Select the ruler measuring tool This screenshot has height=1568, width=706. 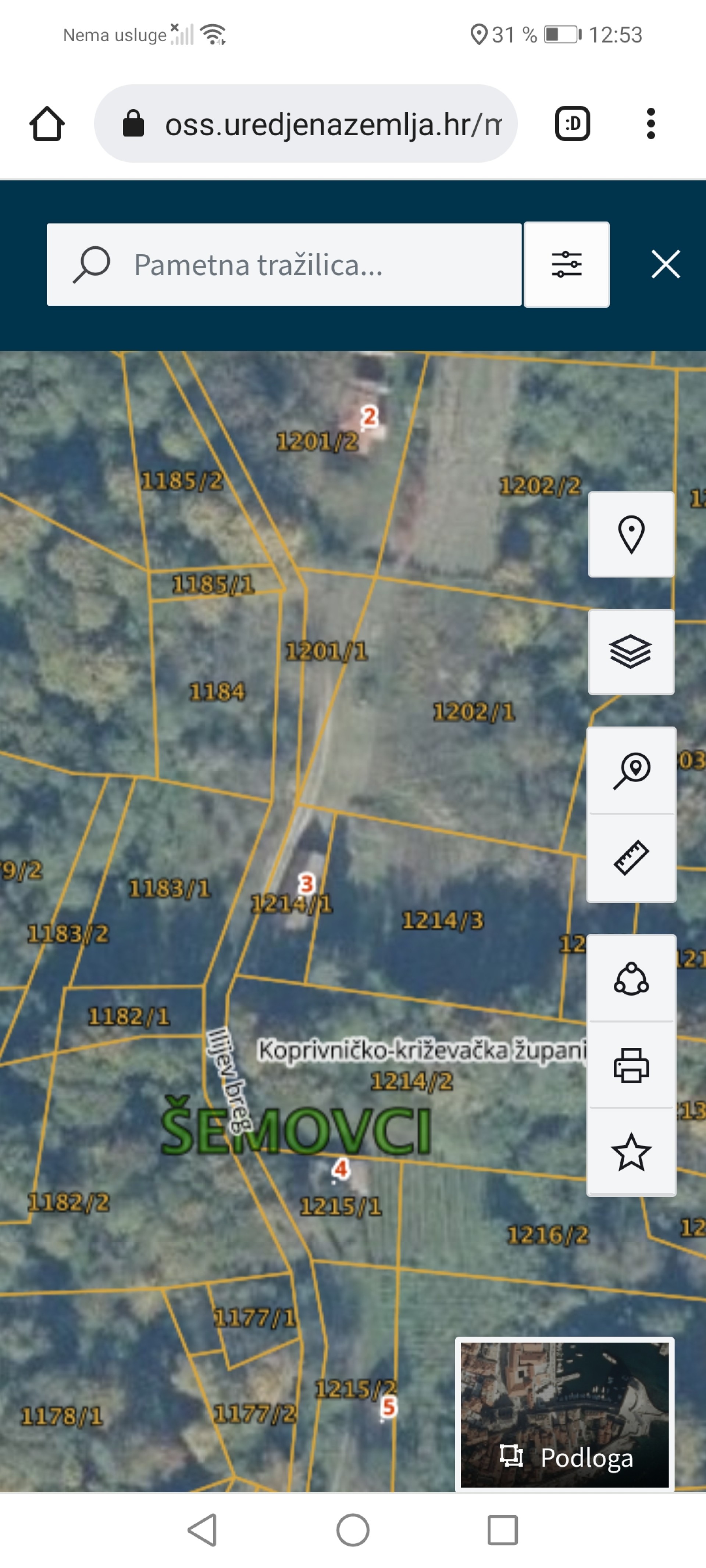coord(631,858)
